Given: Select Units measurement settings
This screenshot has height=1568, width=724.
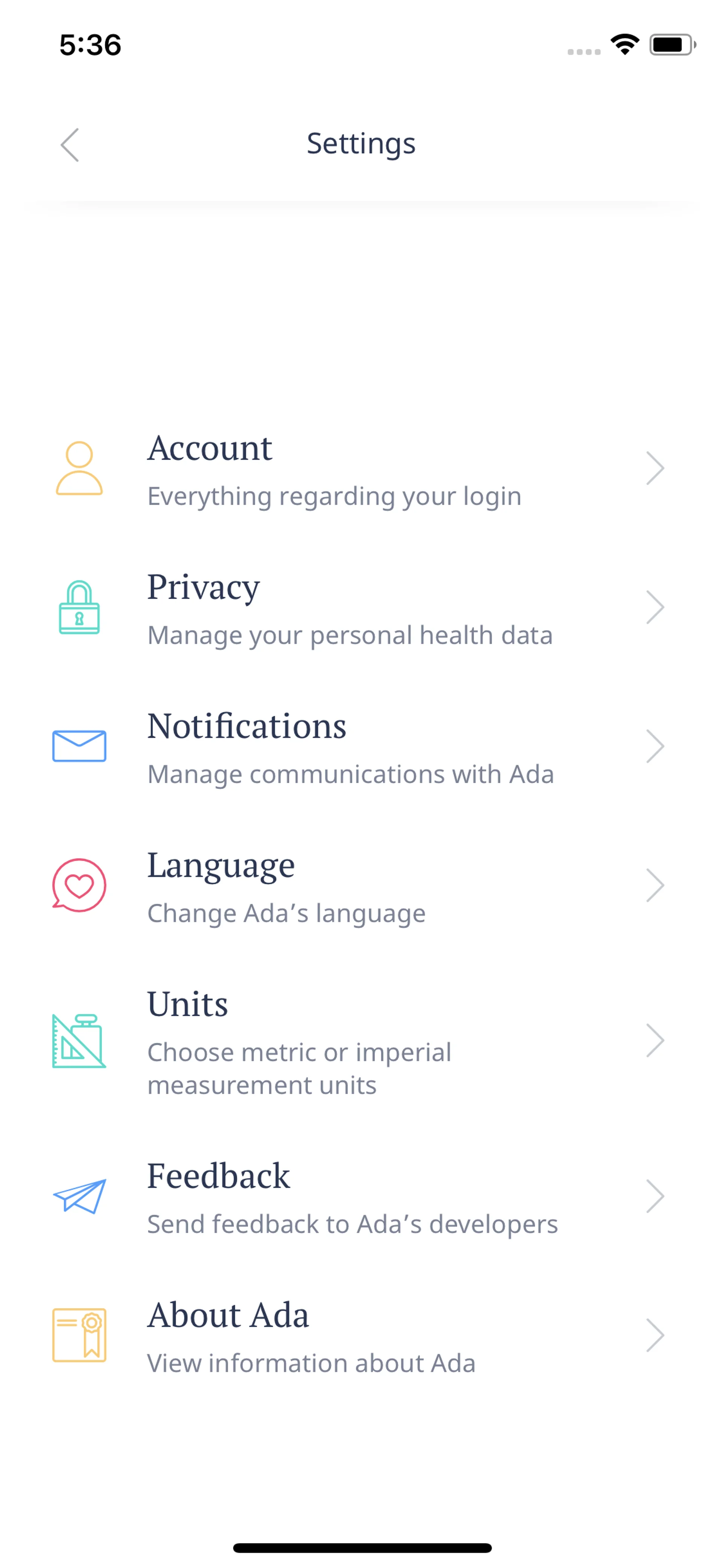Looking at the screenshot, I should click(359, 1041).
